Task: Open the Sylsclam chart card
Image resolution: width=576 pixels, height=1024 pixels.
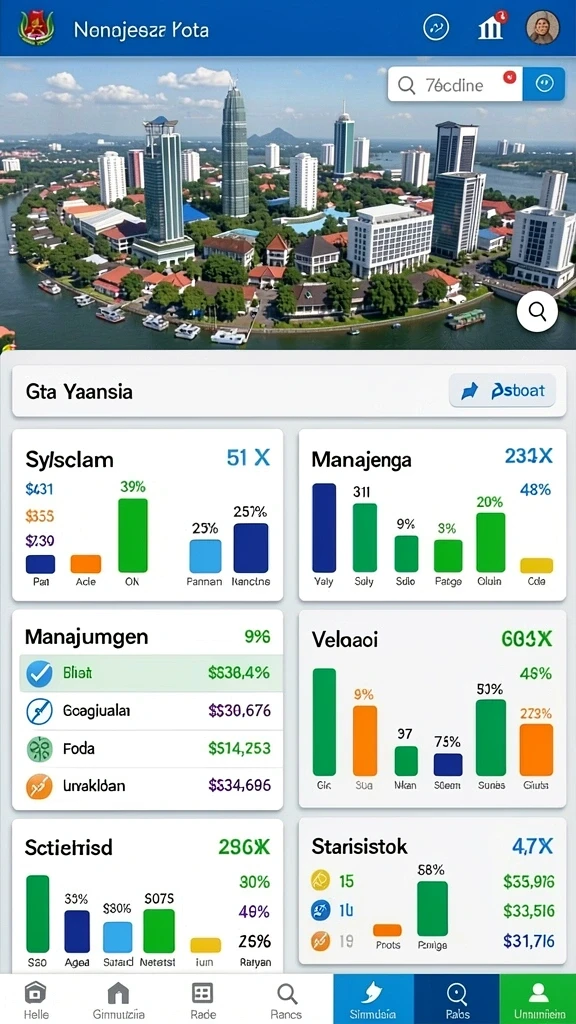Action: (x=148, y=515)
